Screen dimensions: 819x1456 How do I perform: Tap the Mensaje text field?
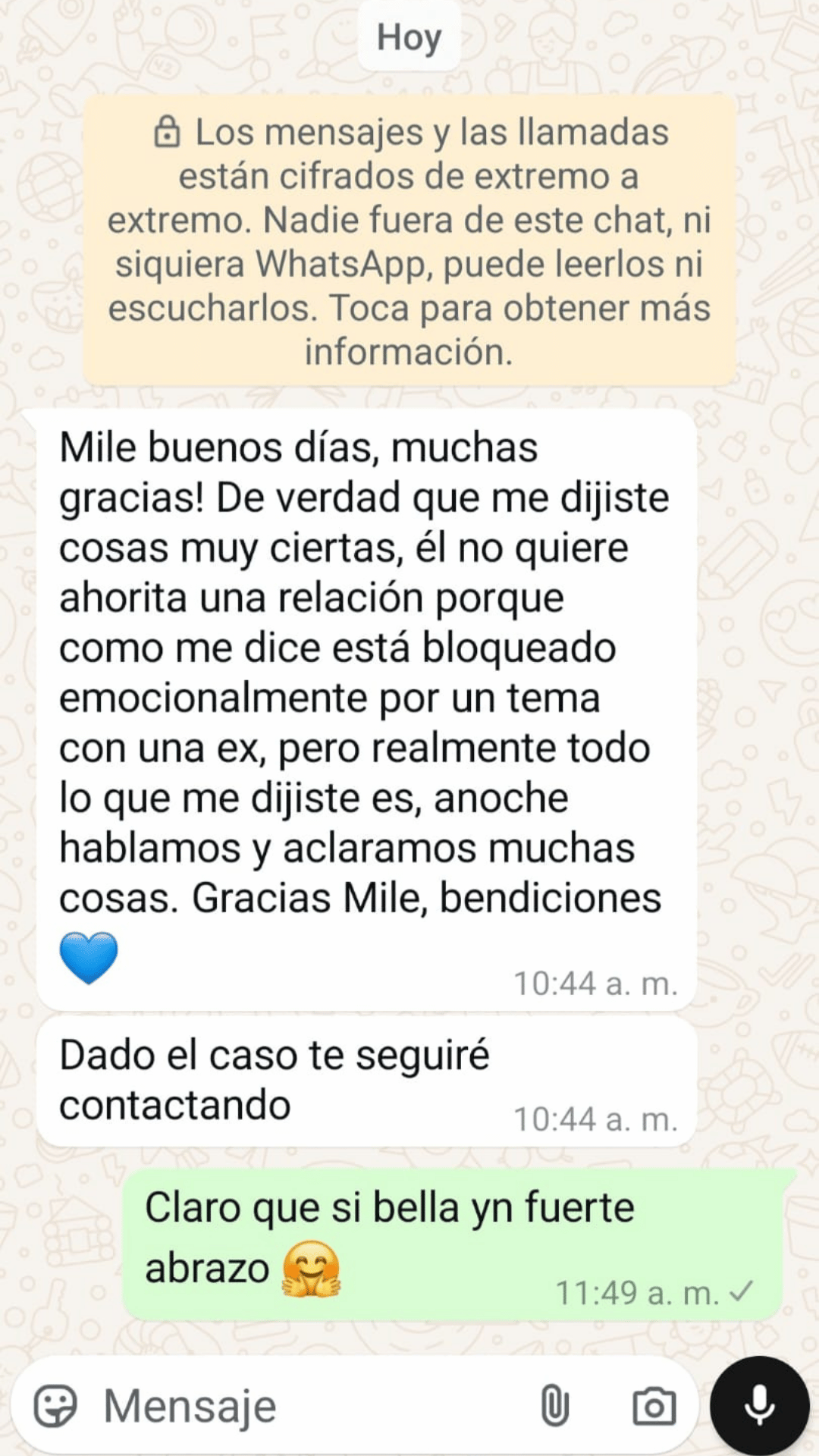click(303, 1407)
